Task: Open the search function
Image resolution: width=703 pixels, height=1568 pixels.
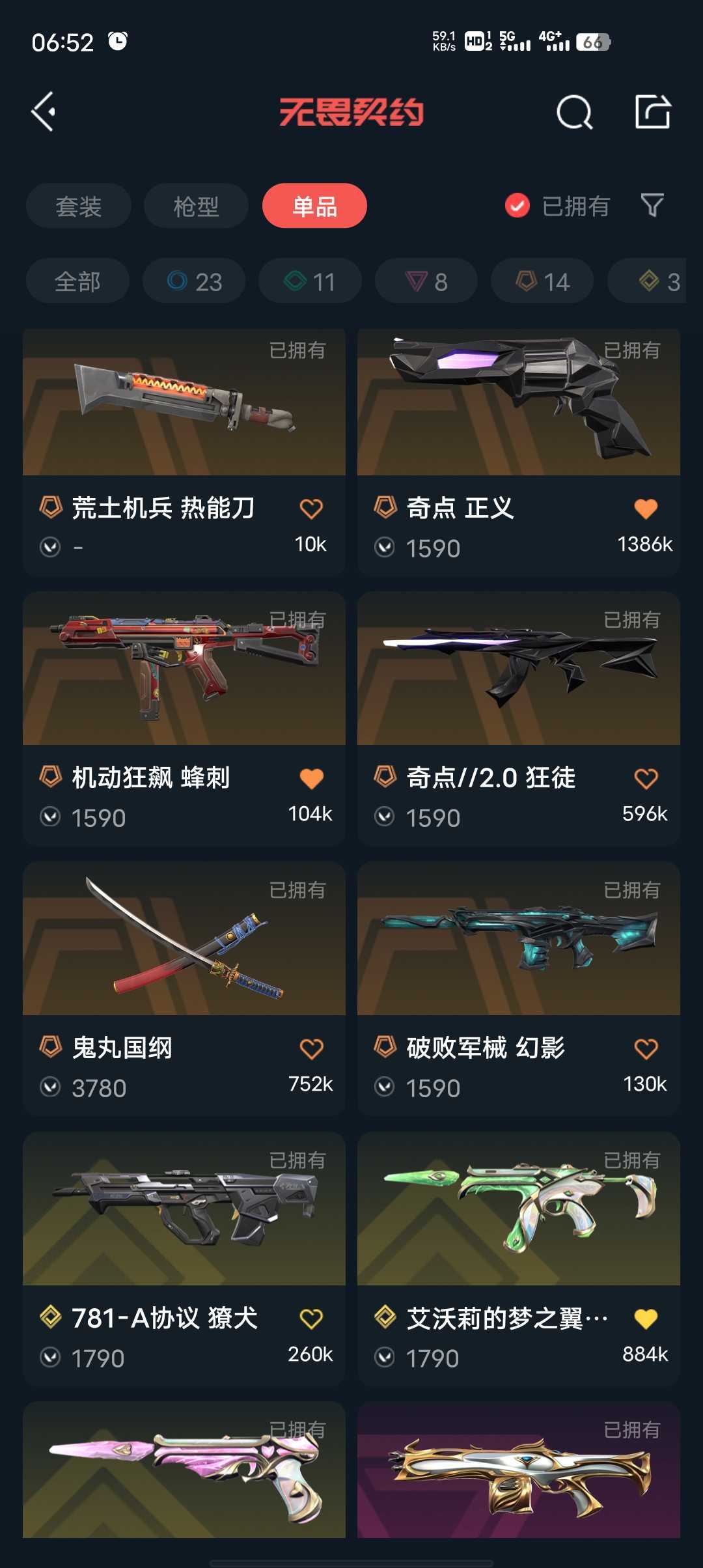Action: [574, 112]
